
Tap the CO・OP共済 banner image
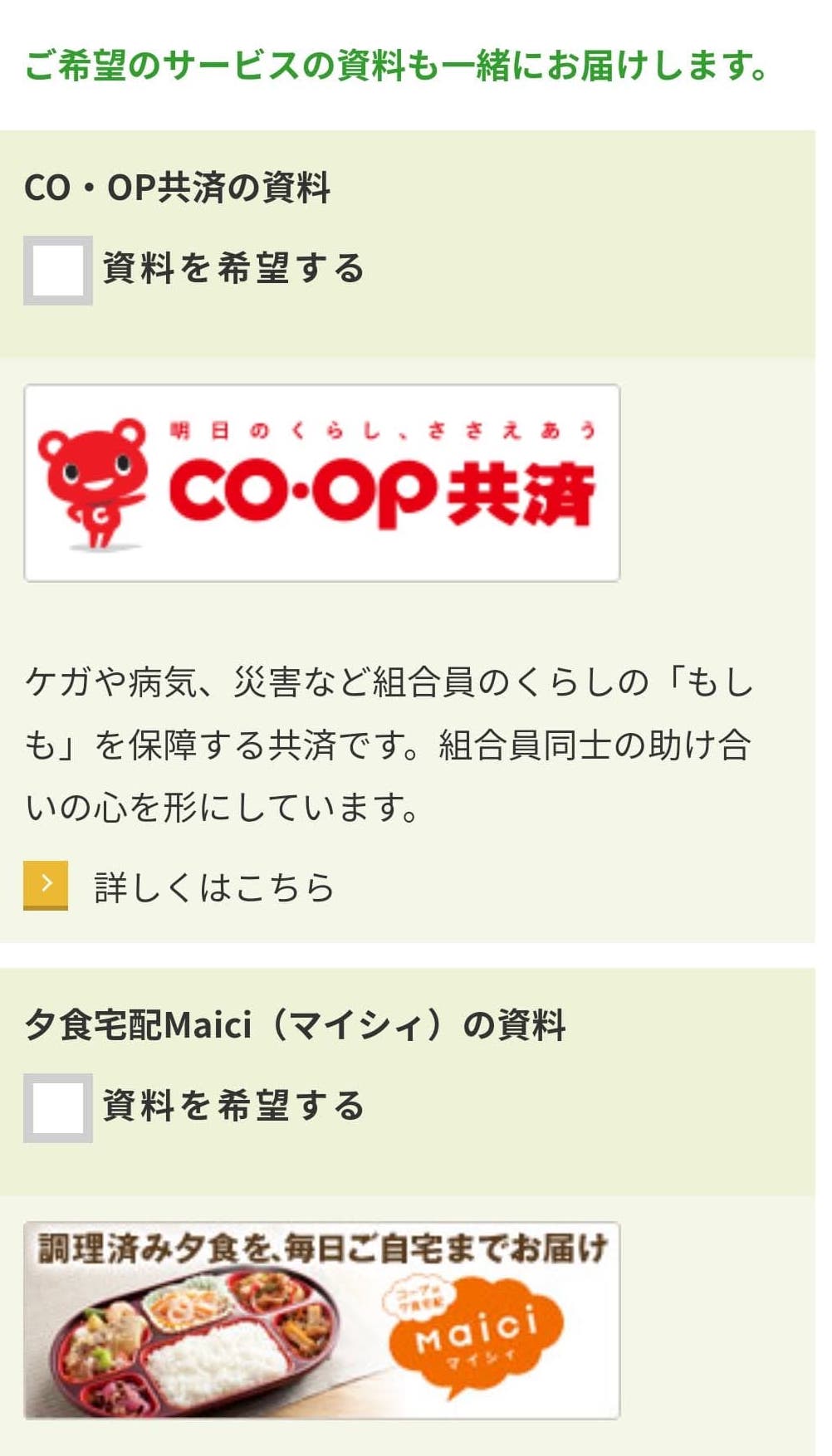tap(322, 483)
